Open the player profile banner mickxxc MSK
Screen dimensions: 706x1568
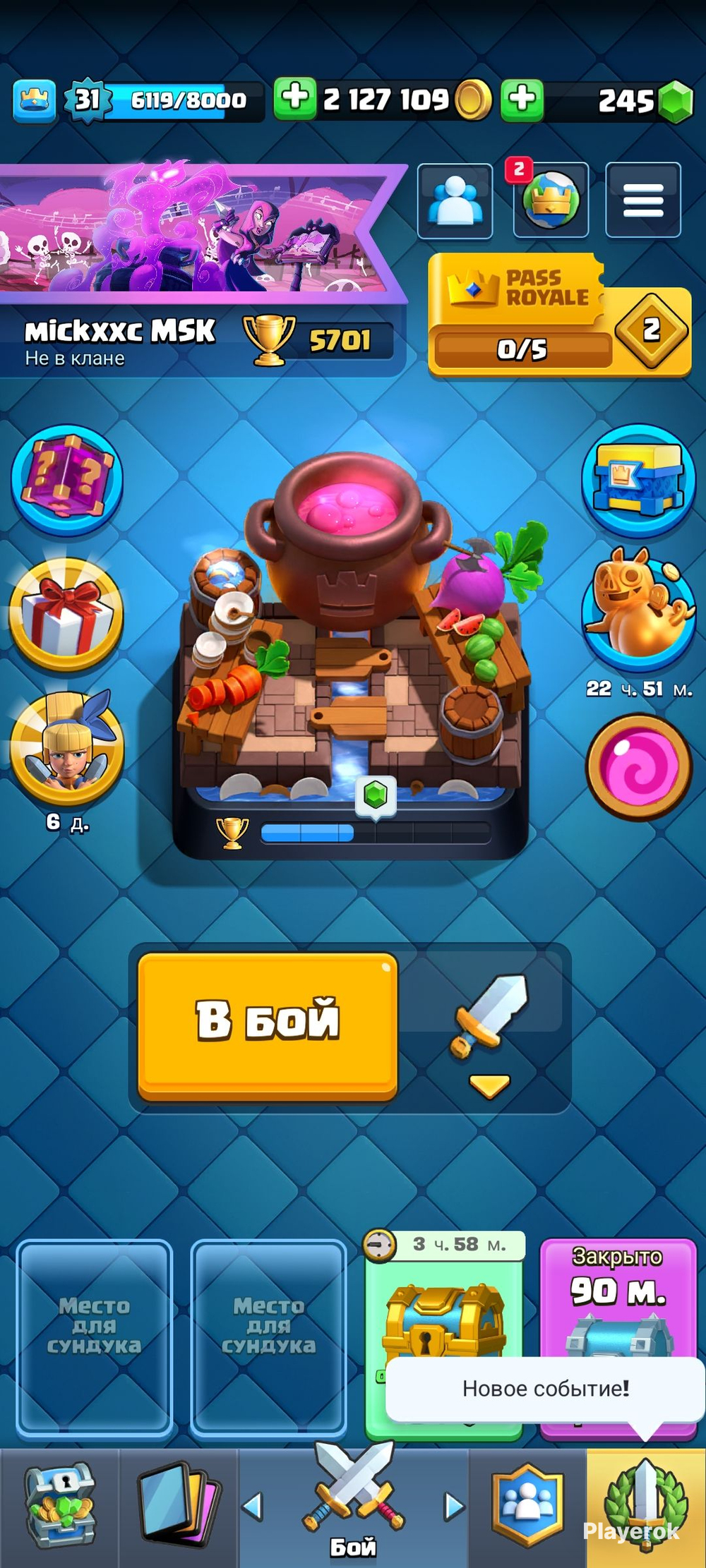(203, 270)
